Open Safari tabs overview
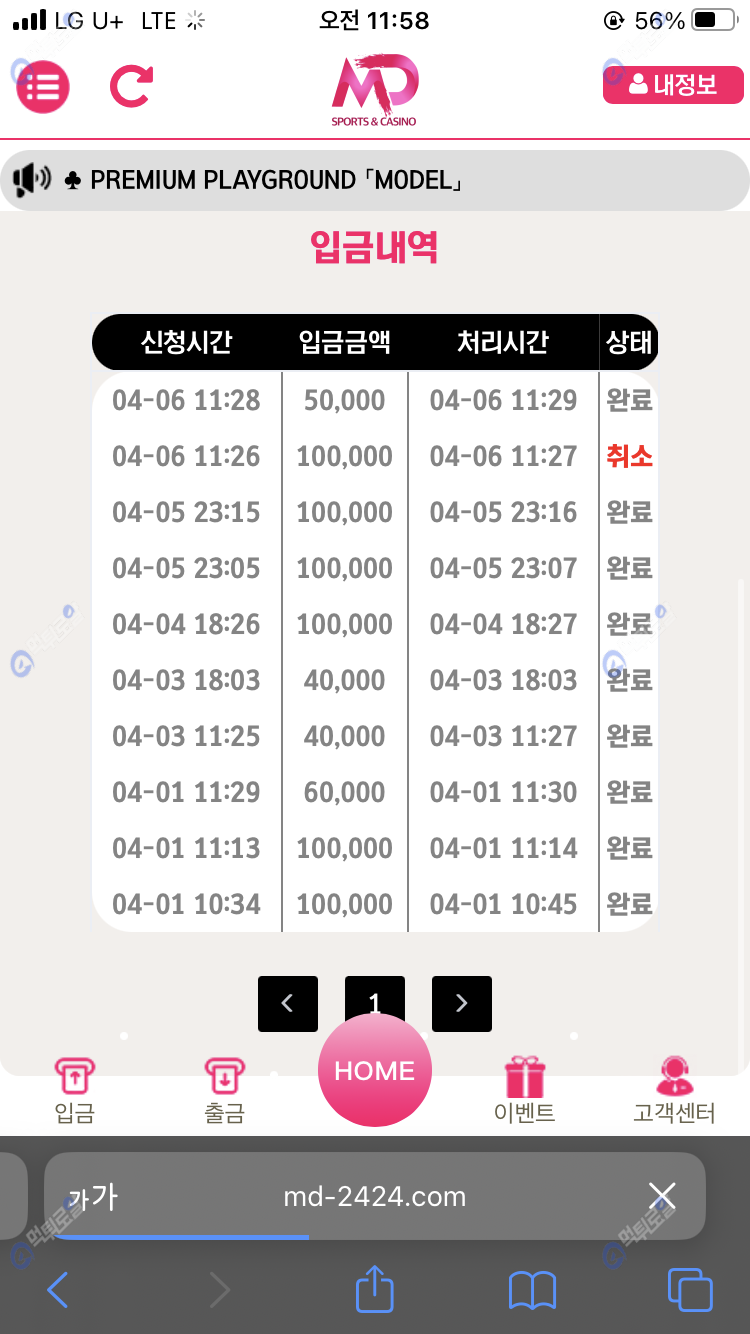This screenshot has width=750, height=1334. coord(690,1290)
